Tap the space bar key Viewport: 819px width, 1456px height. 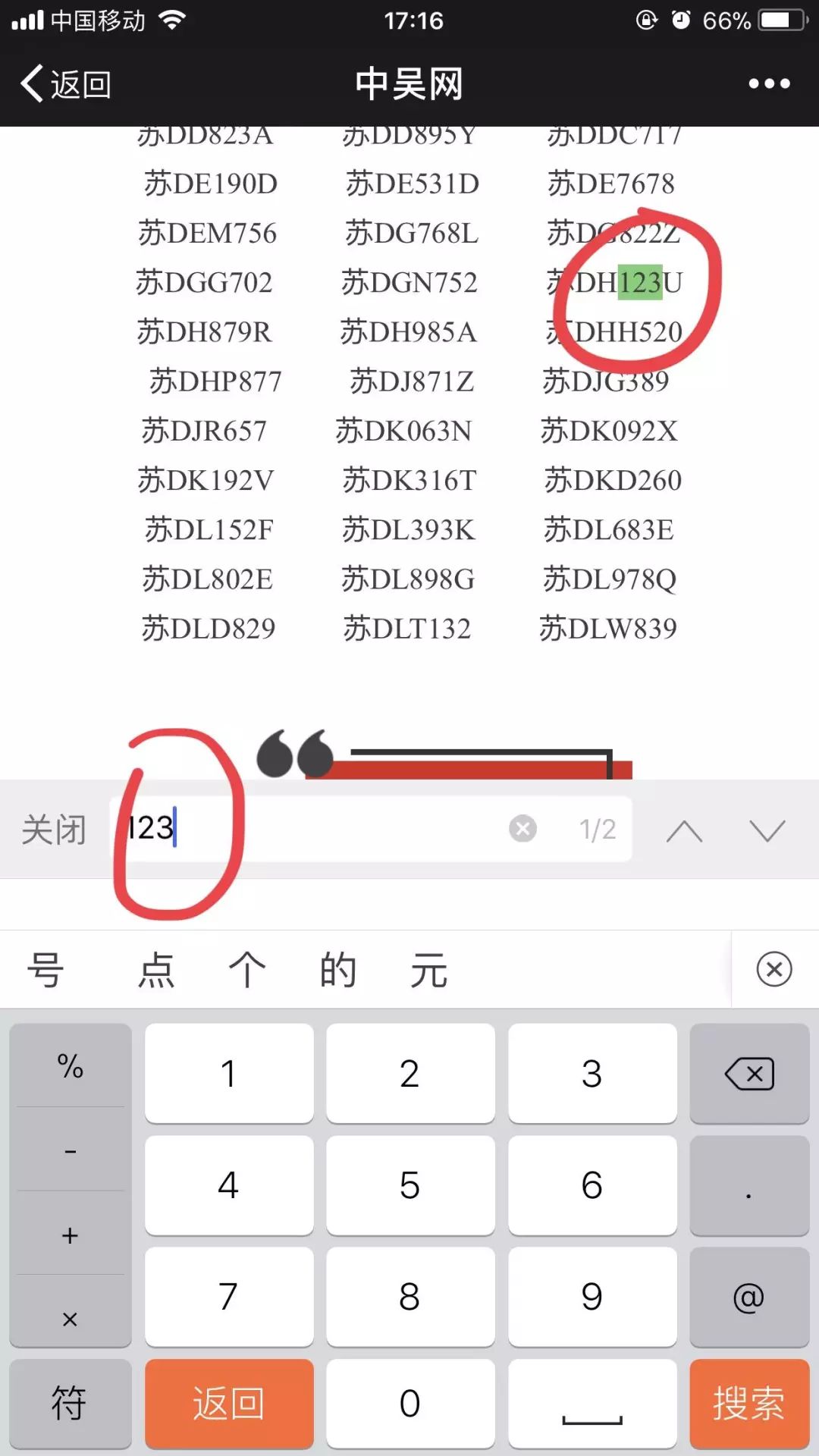(x=591, y=1403)
